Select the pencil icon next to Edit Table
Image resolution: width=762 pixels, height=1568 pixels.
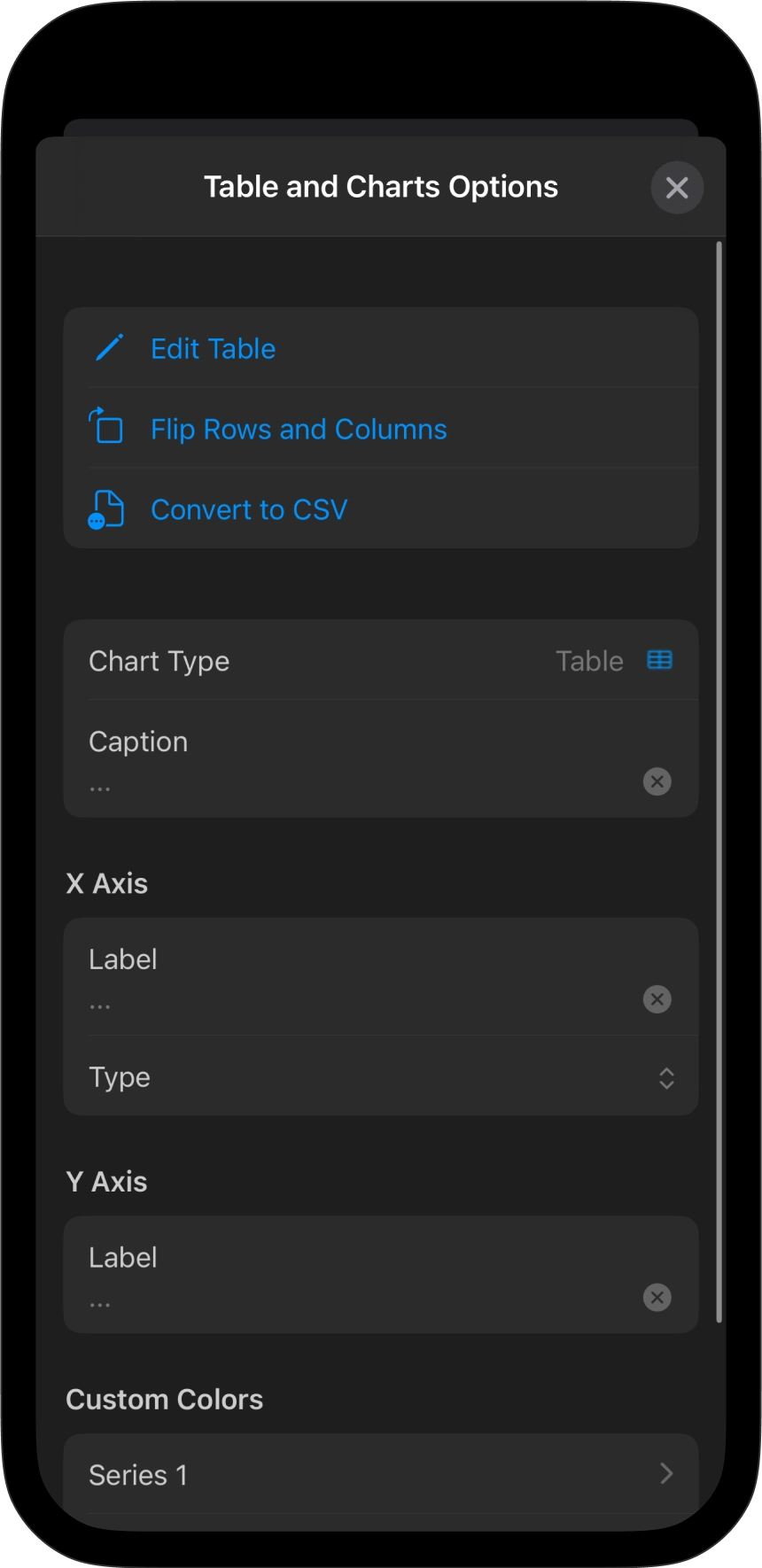click(107, 348)
